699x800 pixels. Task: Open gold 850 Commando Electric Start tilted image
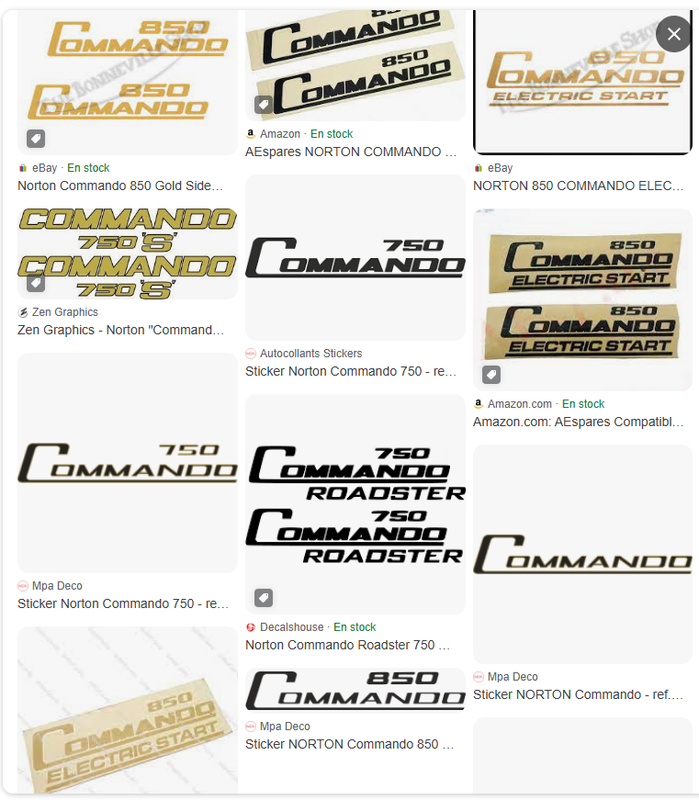click(127, 708)
